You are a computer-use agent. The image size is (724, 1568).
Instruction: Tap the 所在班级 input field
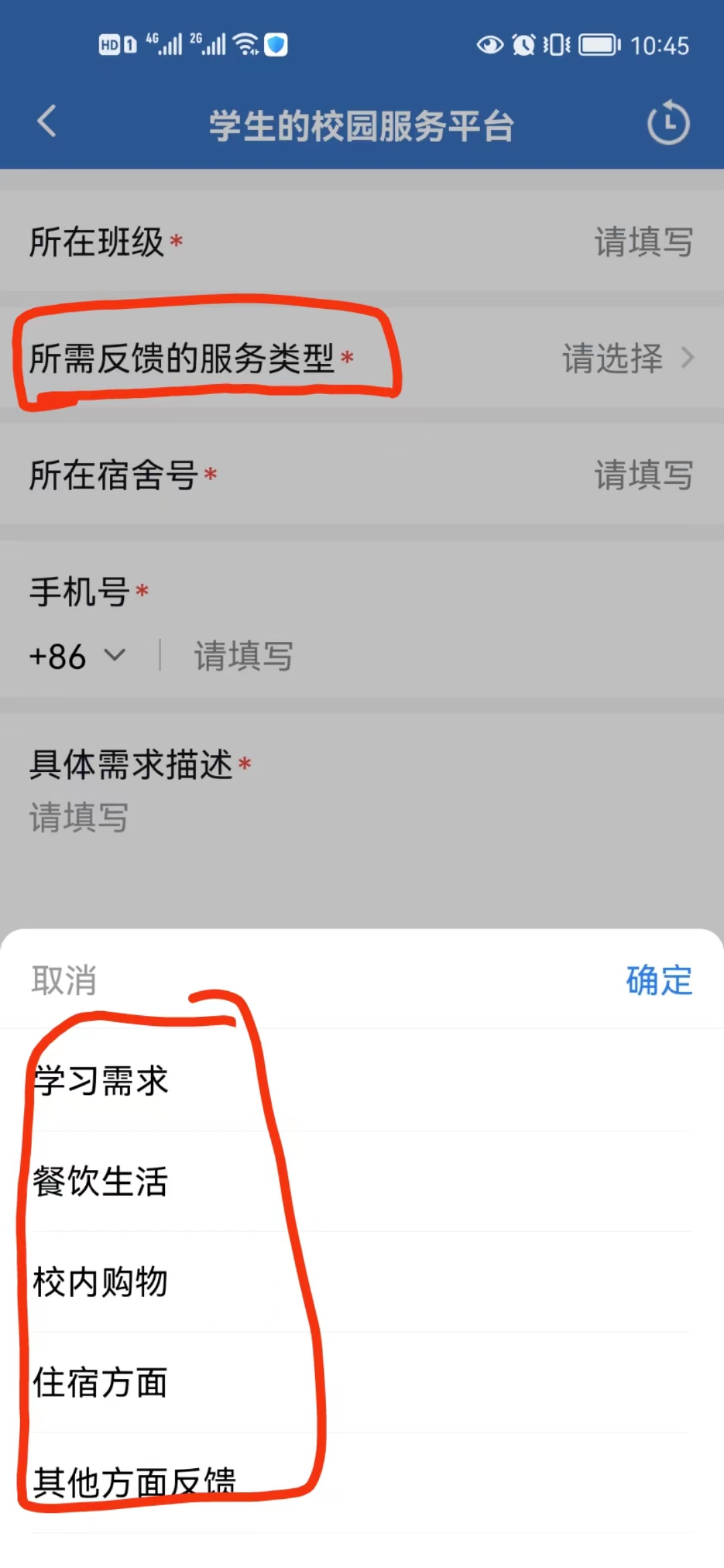pos(643,242)
